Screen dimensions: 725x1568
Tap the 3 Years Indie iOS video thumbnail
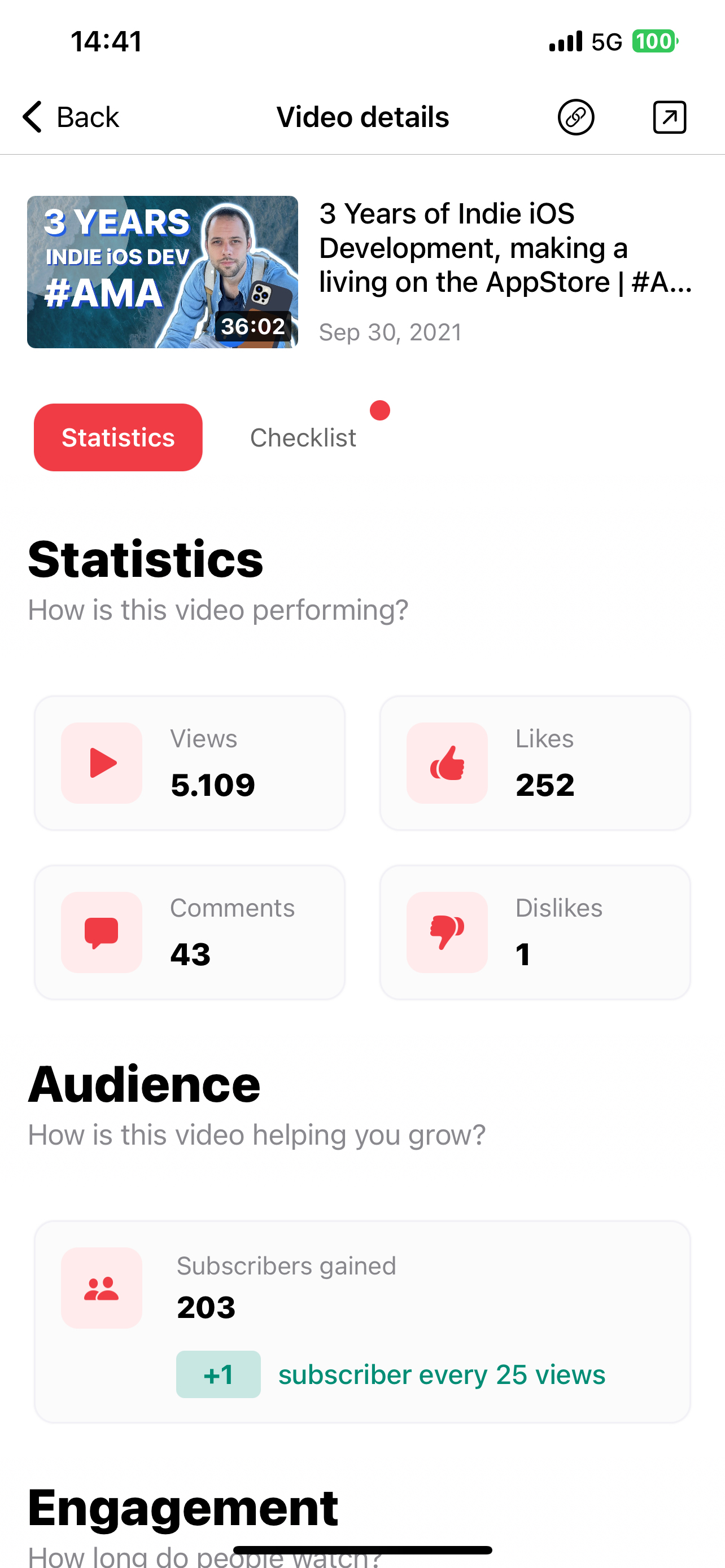pyautogui.click(x=163, y=272)
